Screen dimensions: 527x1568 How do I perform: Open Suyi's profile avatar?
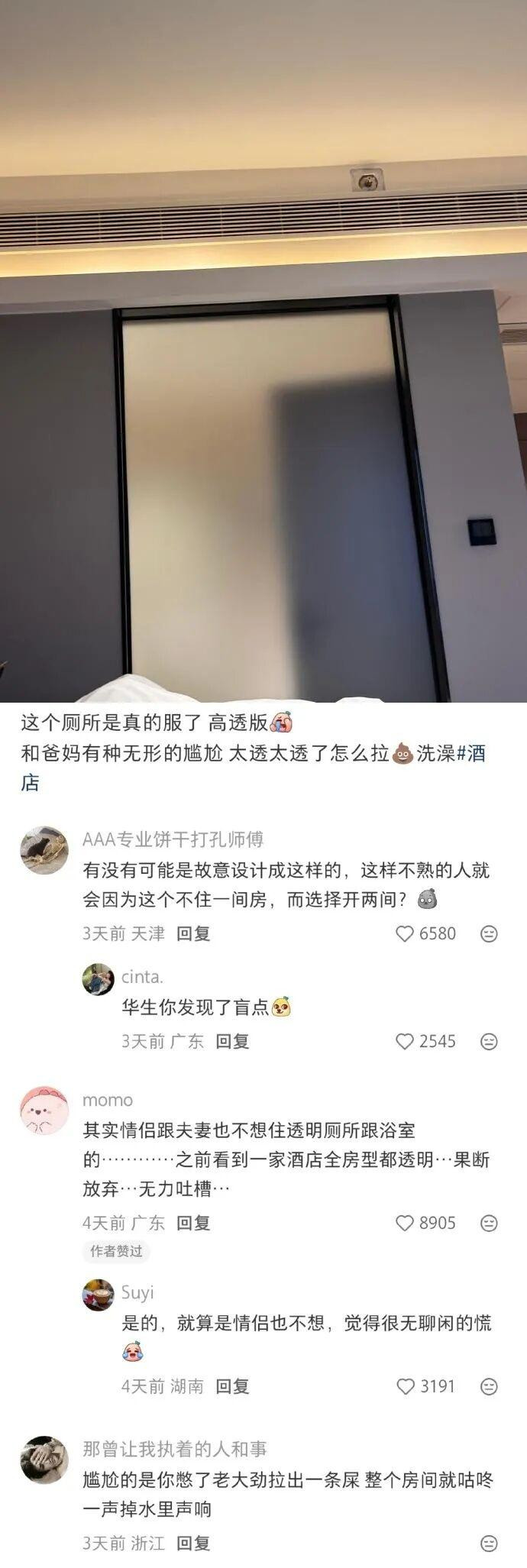(98, 1295)
